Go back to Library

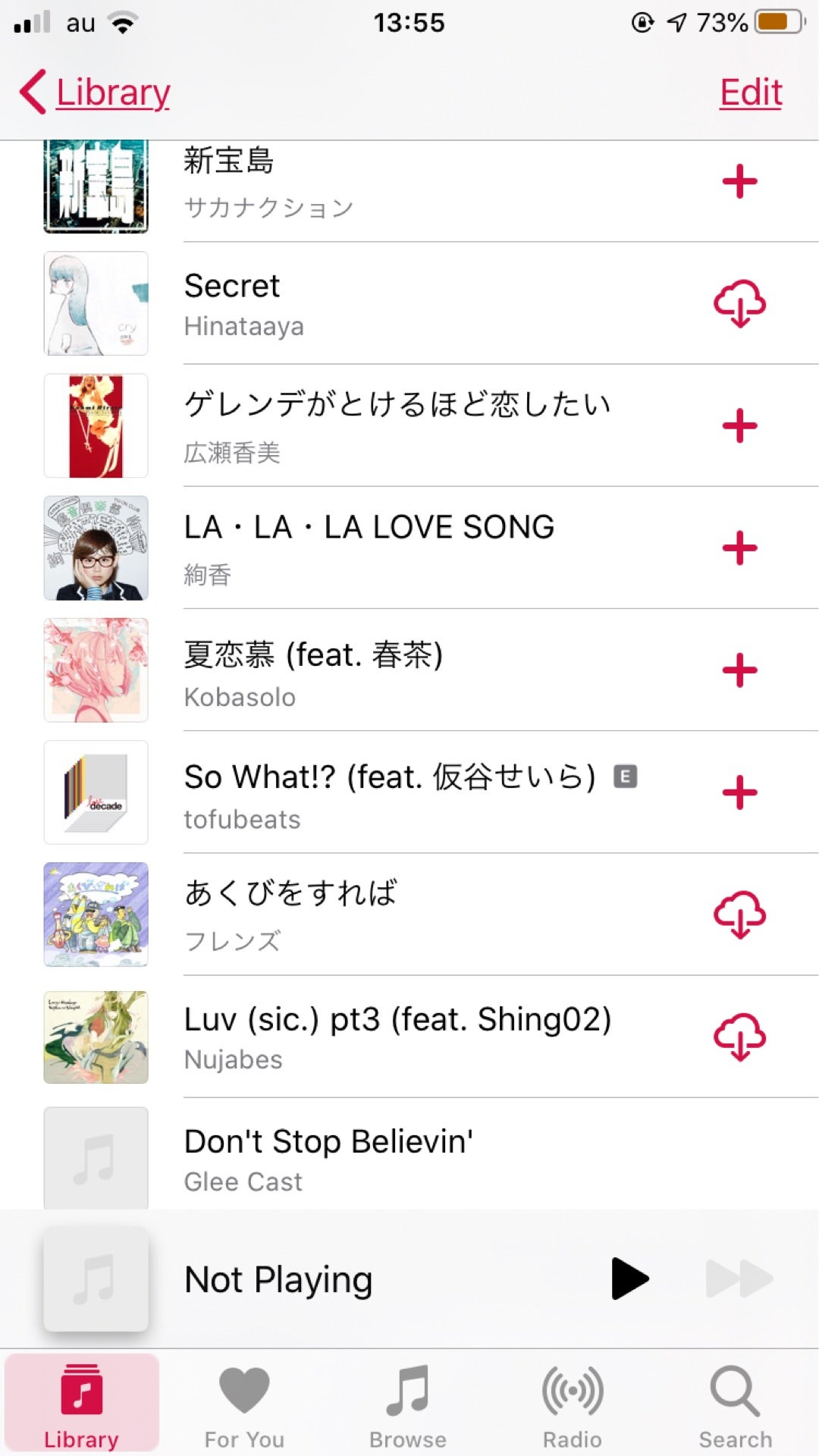[96, 93]
